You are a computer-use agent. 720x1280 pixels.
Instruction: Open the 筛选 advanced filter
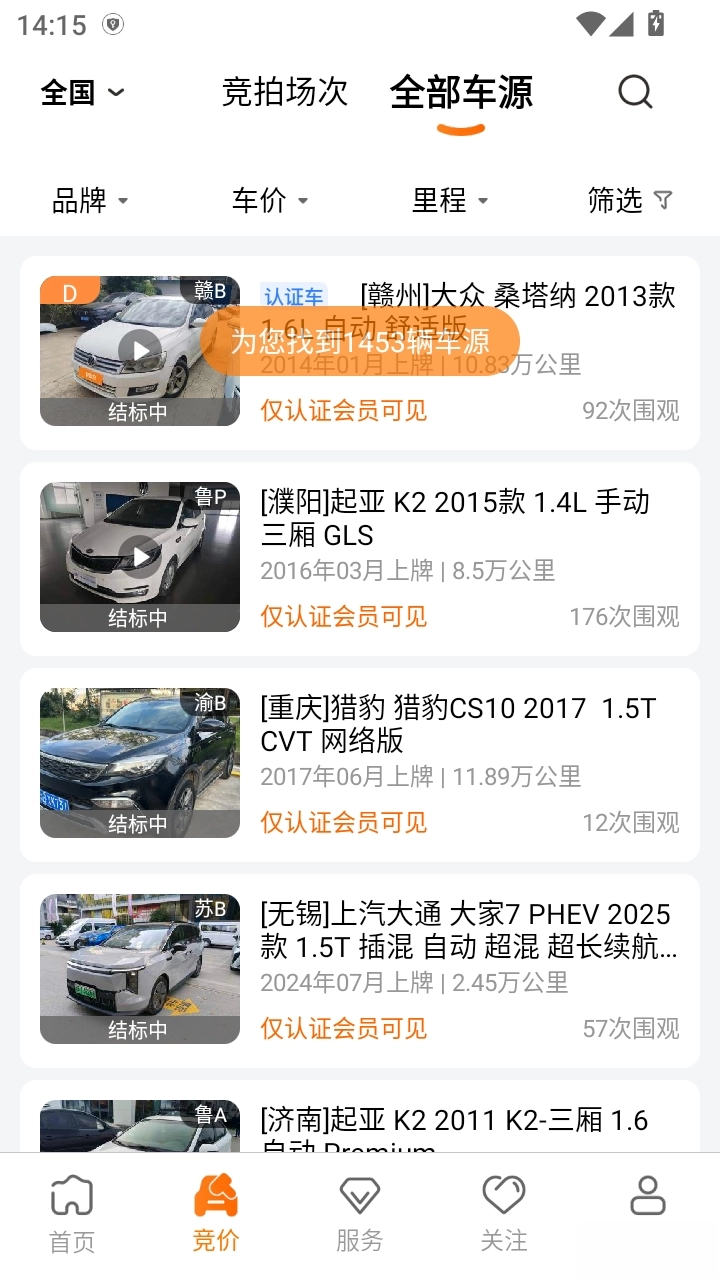point(630,200)
